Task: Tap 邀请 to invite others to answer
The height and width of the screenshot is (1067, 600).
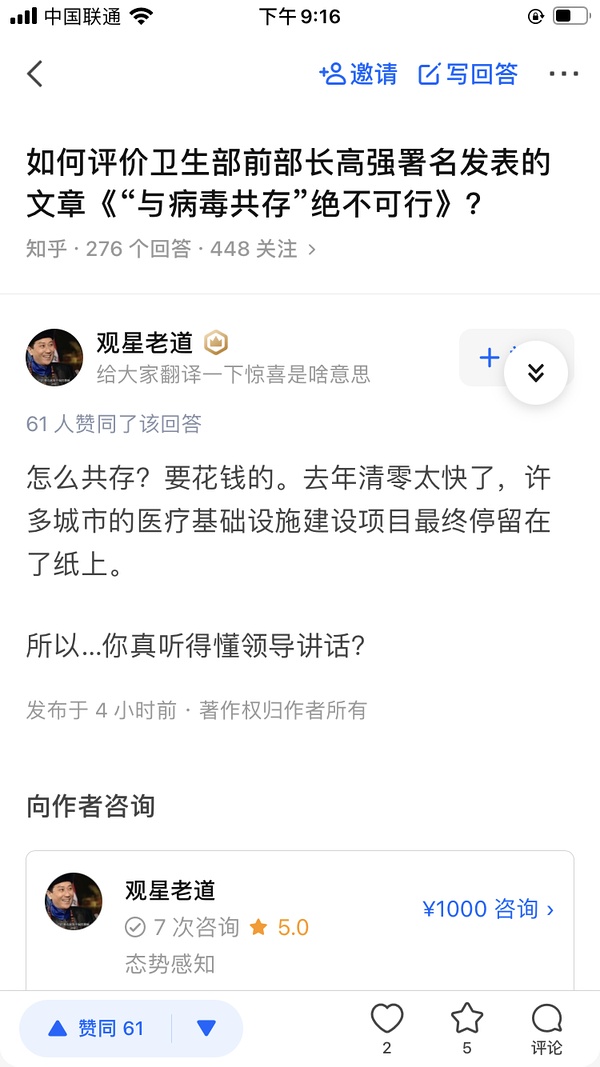Action: click(358, 73)
